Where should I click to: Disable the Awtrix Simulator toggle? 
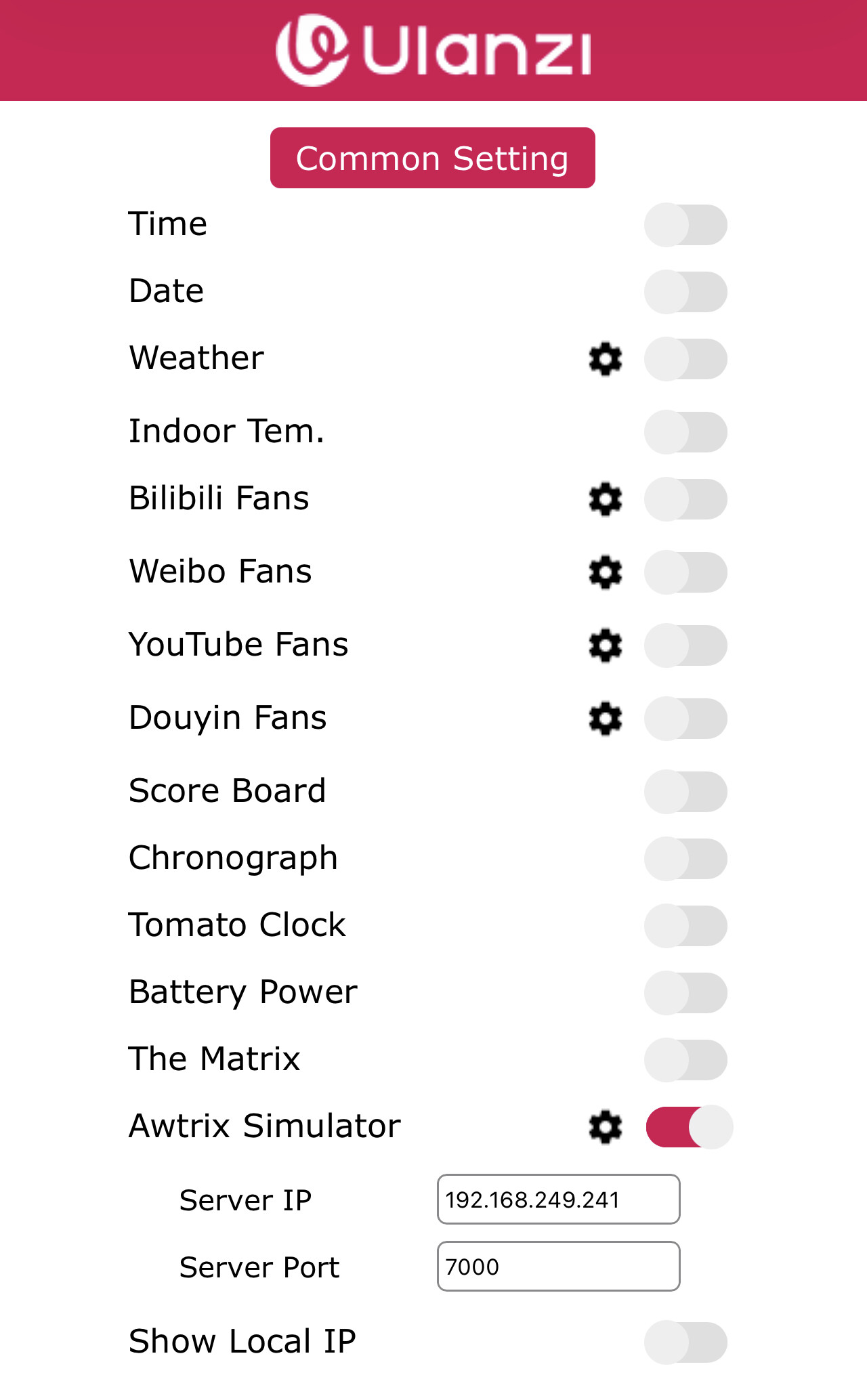click(689, 1127)
